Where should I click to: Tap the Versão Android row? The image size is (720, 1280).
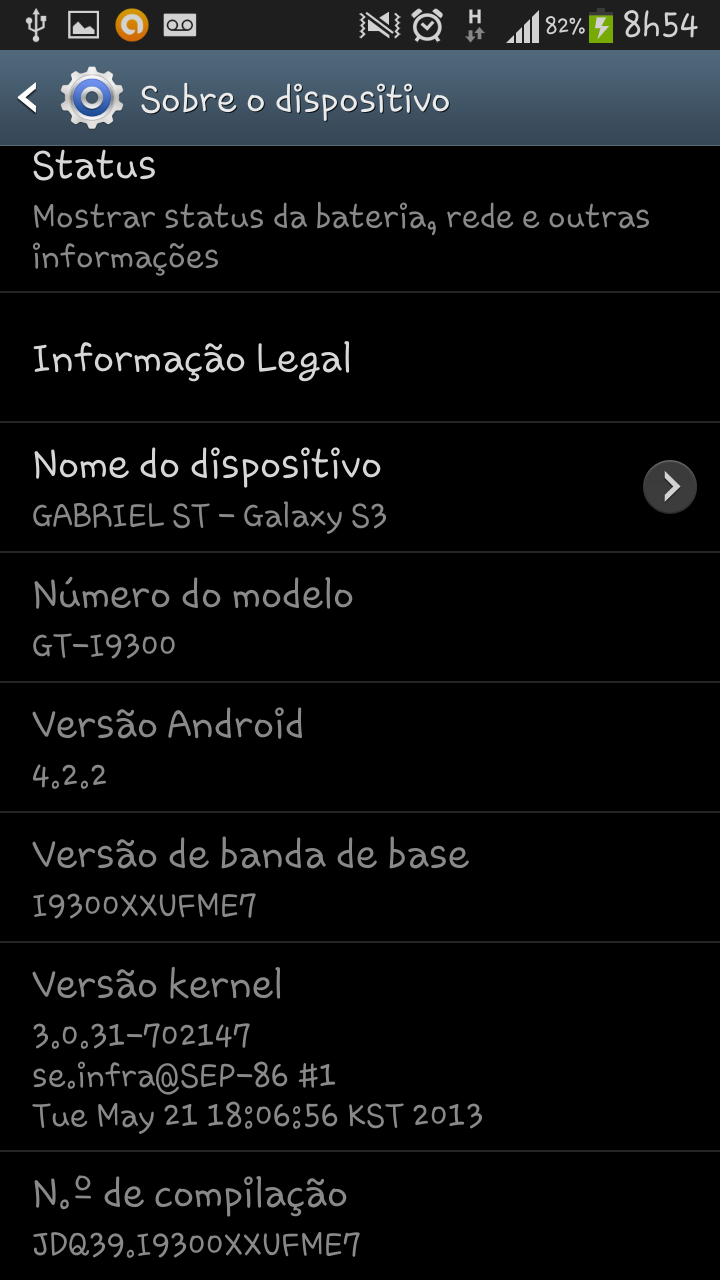(x=360, y=747)
